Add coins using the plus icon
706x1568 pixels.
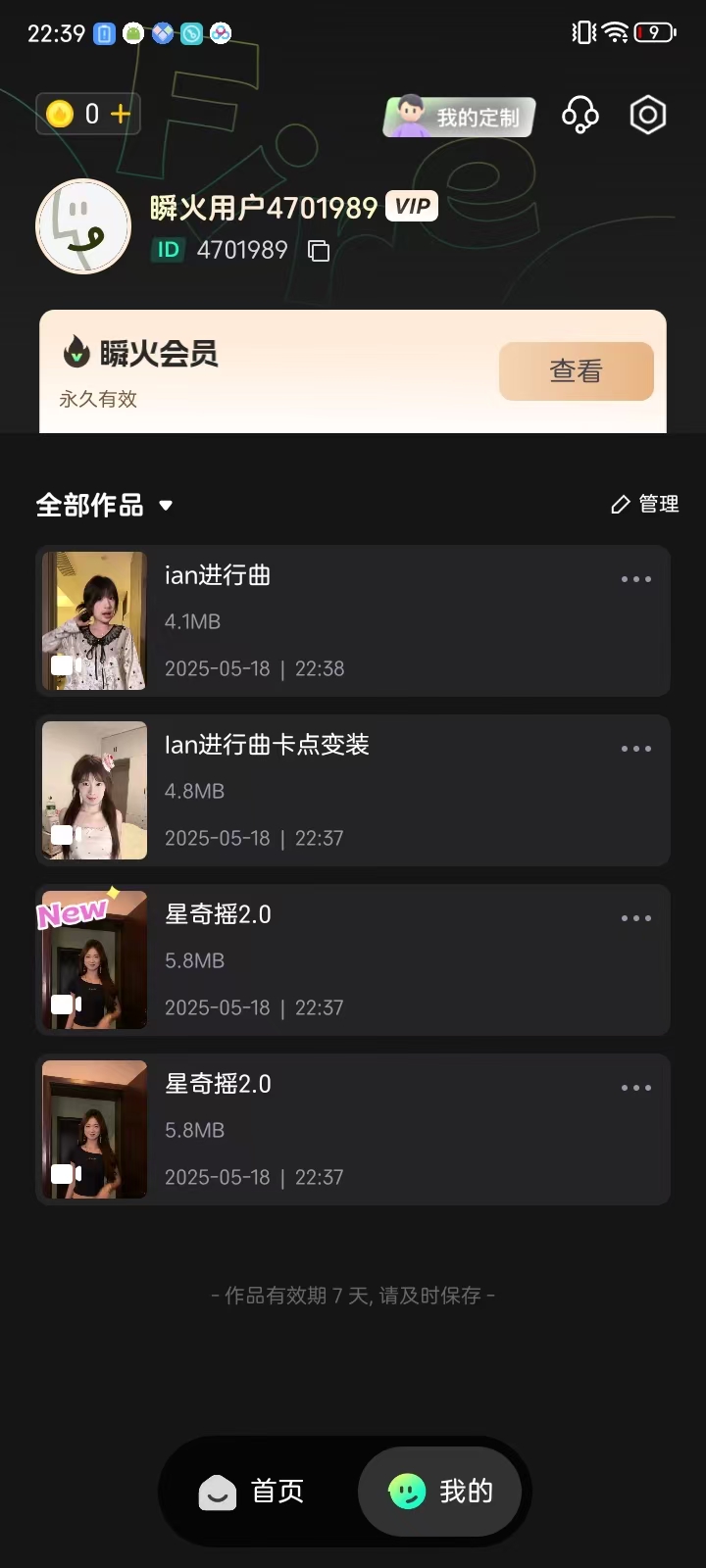click(x=120, y=114)
